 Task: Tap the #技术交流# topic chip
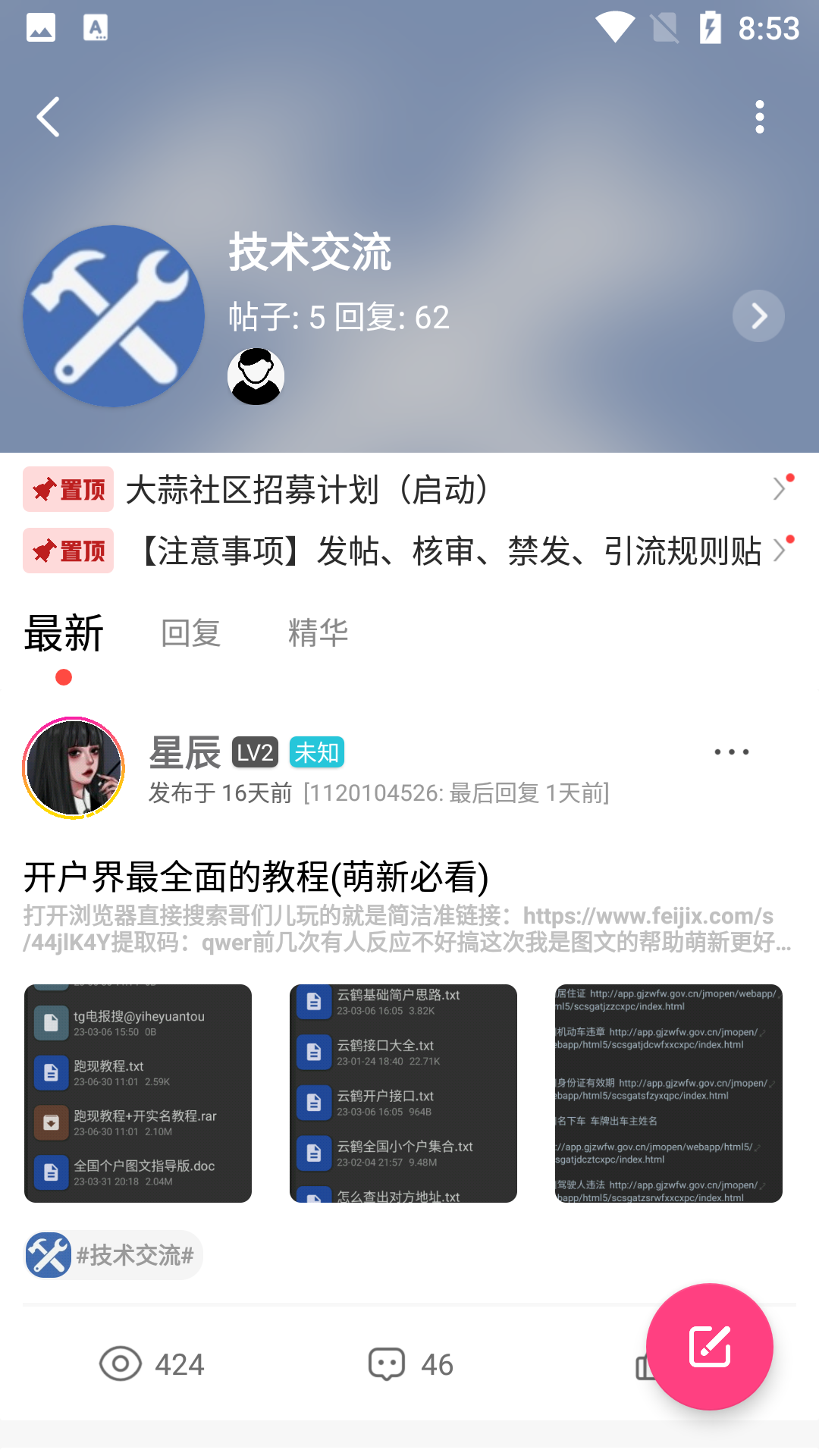114,1255
